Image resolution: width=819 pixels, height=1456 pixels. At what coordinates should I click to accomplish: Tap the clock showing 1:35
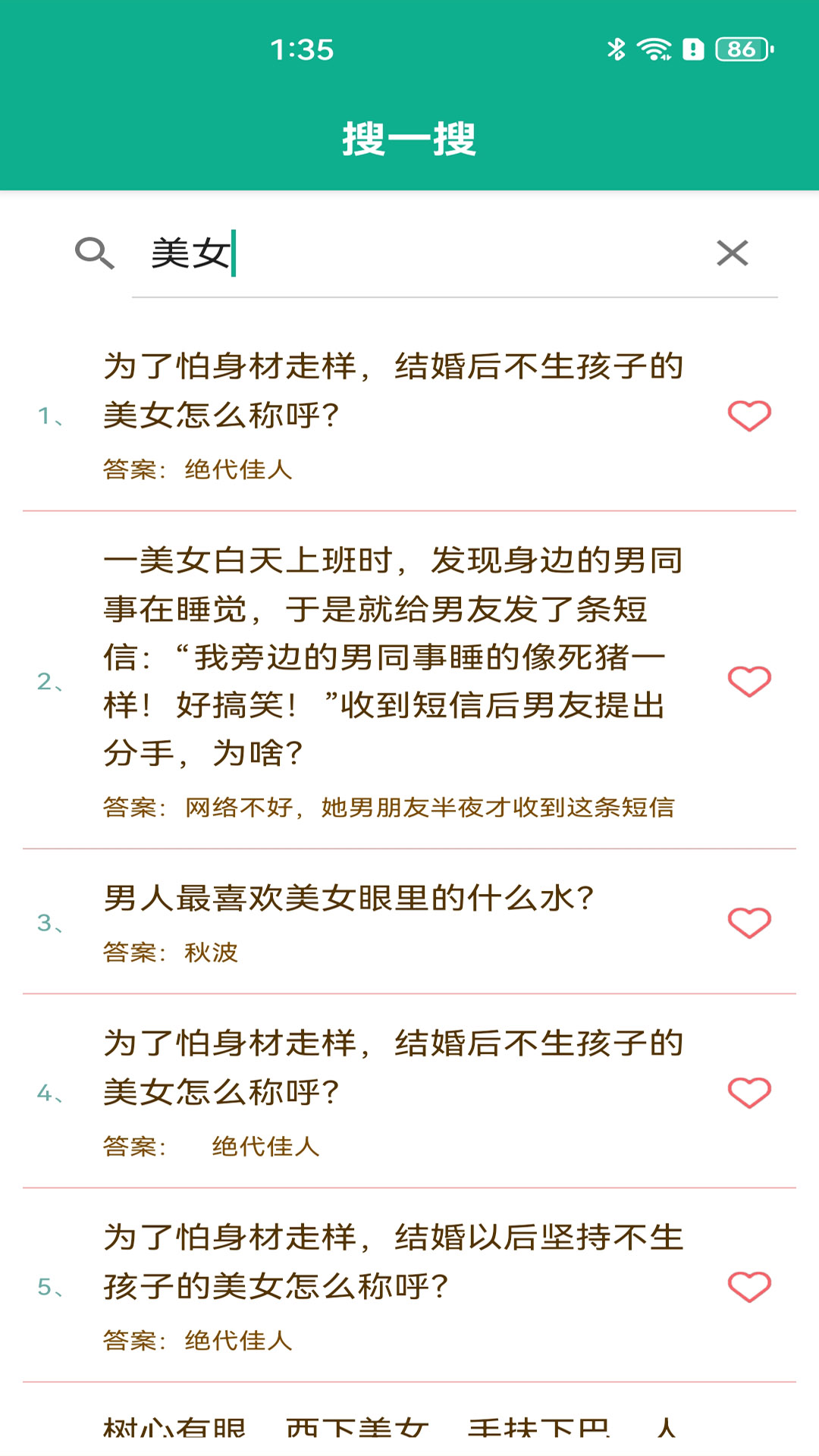(303, 51)
